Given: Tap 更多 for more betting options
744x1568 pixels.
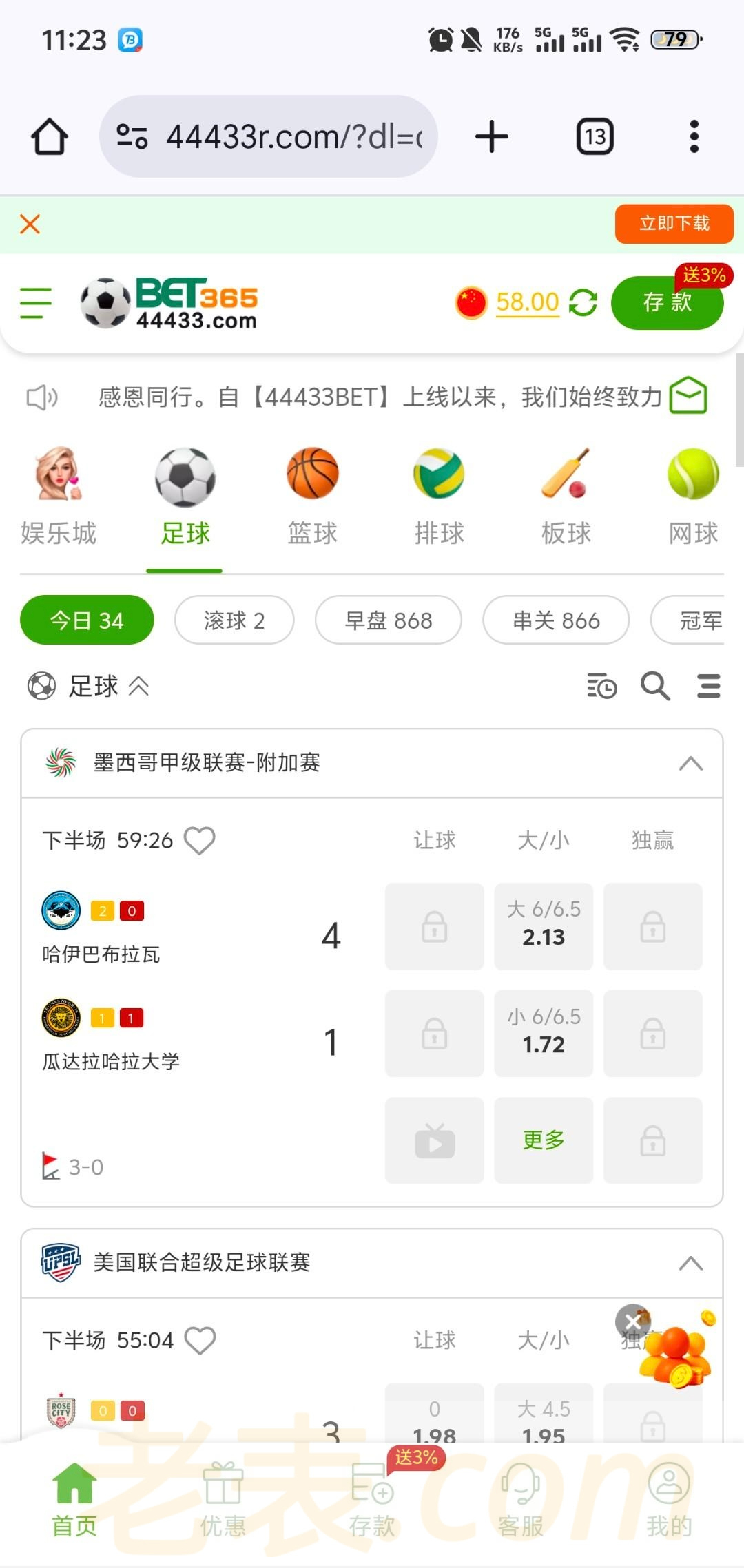Looking at the screenshot, I should click(544, 1140).
